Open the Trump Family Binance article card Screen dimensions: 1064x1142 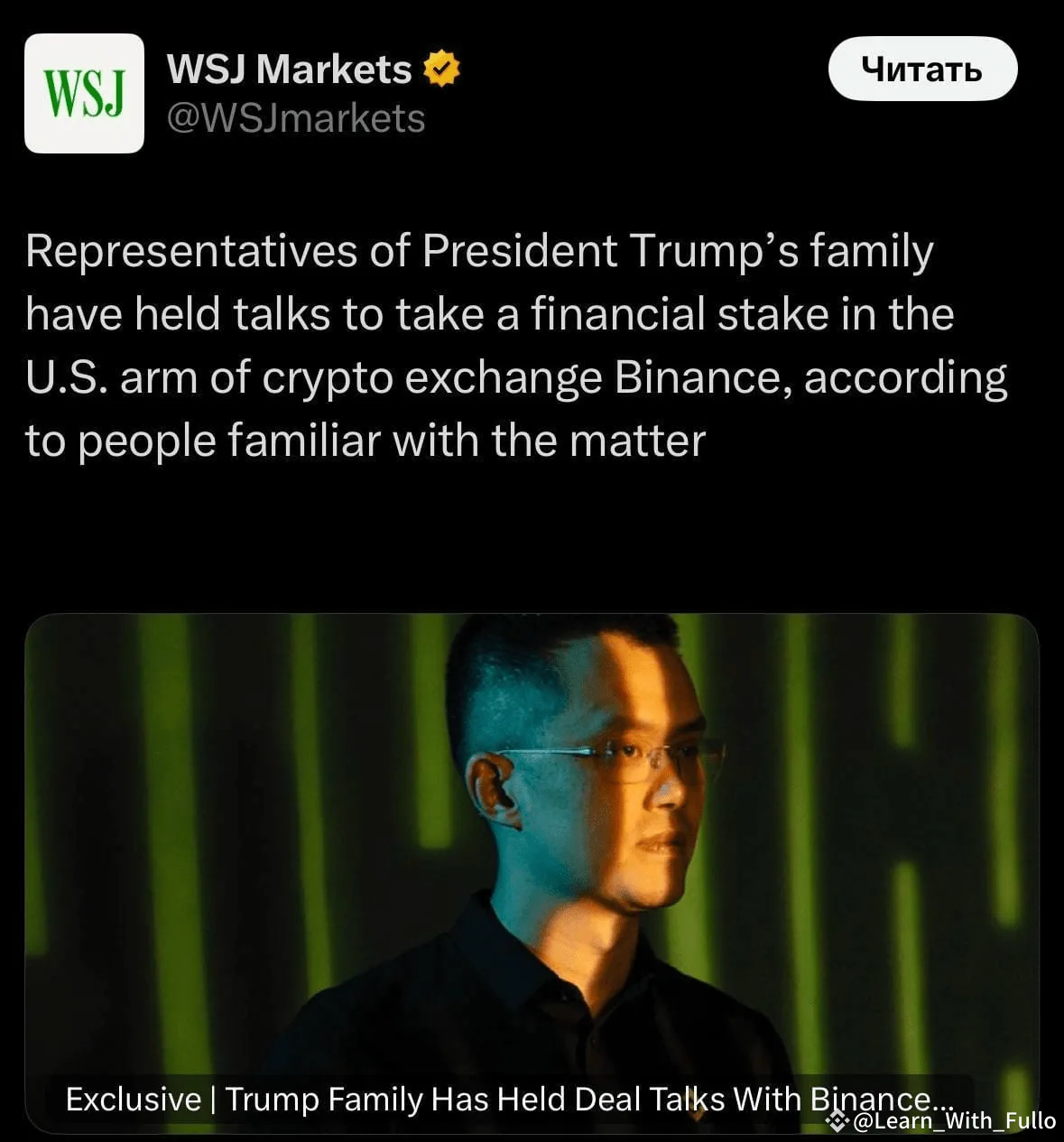(532, 871)
